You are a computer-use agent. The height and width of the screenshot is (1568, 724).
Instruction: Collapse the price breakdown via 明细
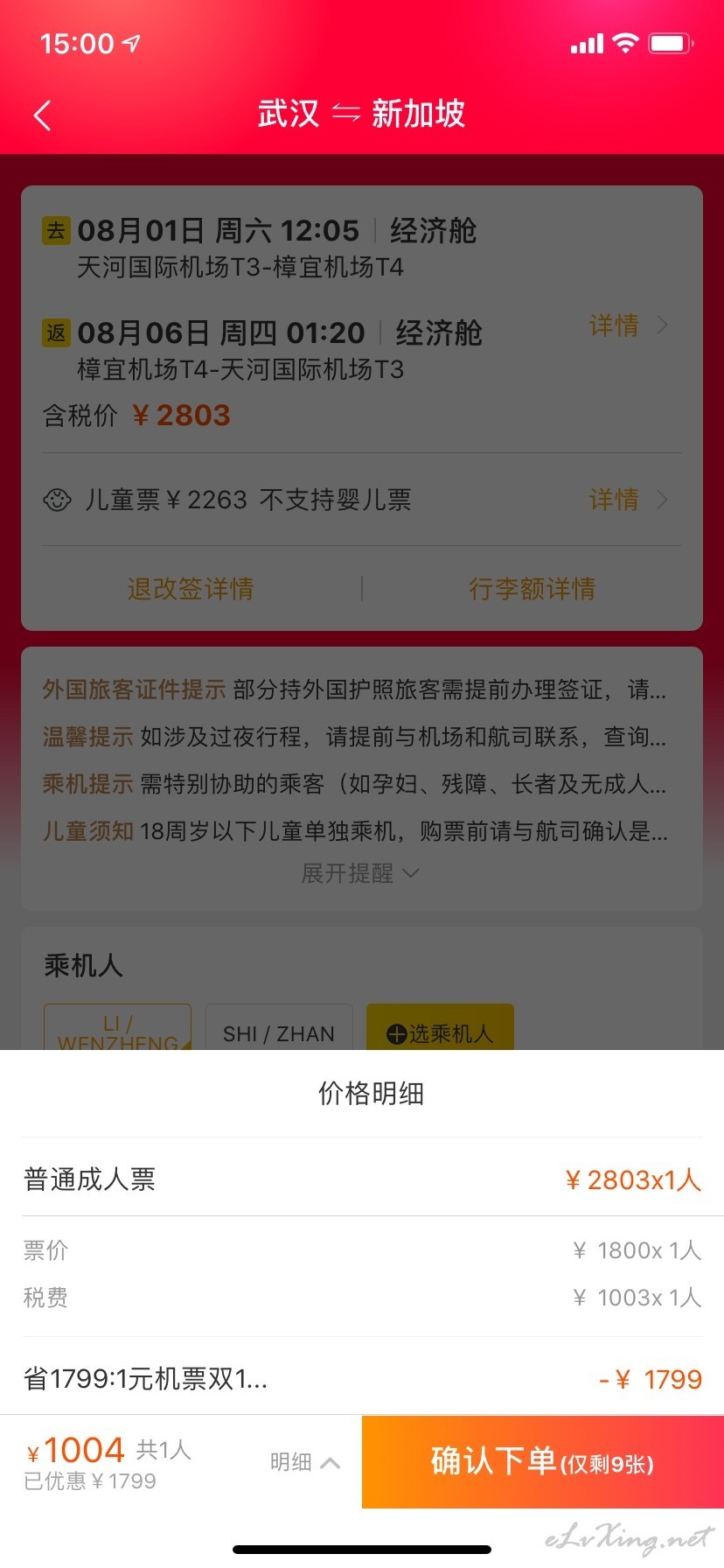pos(304,1462)
